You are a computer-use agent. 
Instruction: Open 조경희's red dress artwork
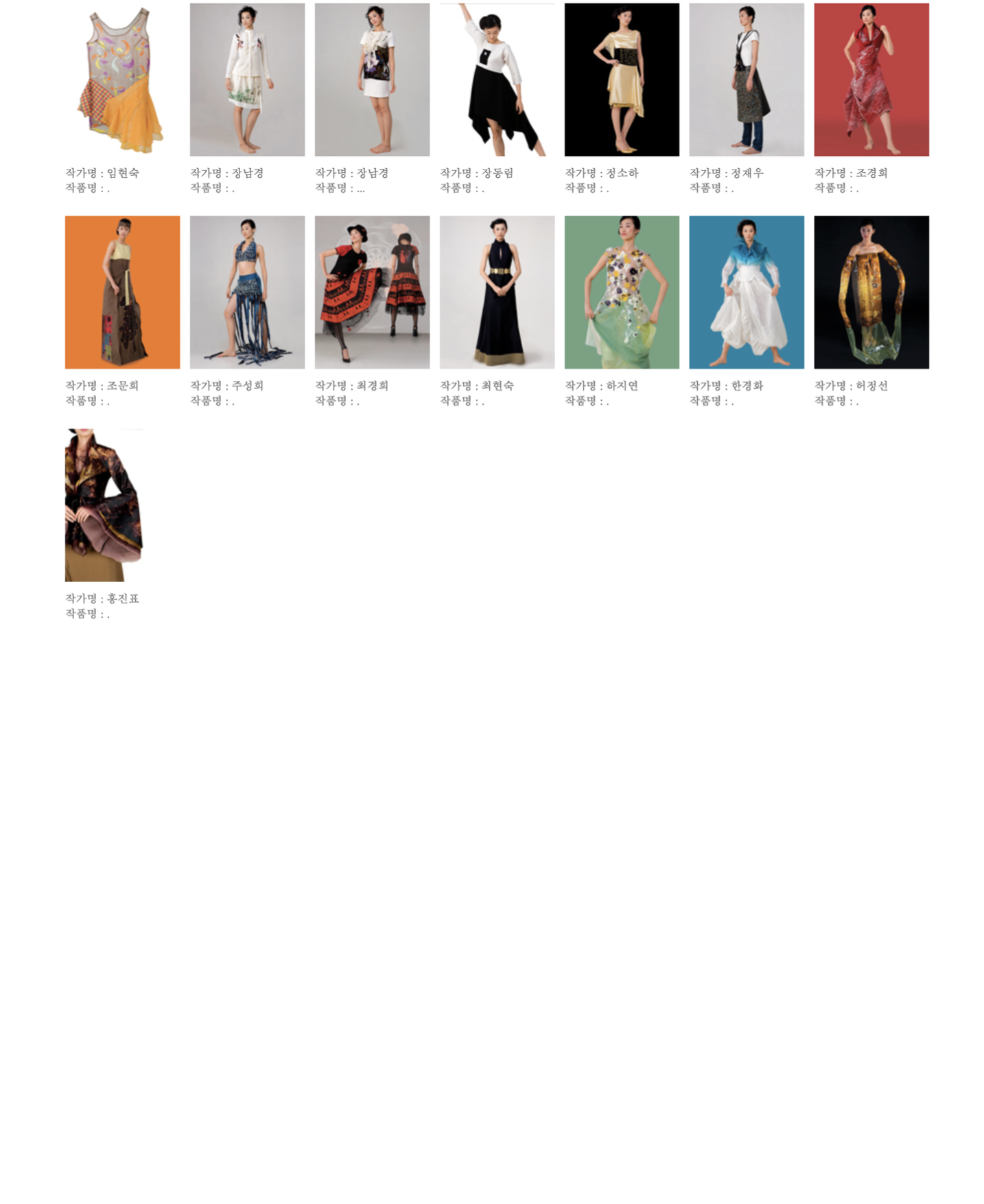[x=871, y=80]
